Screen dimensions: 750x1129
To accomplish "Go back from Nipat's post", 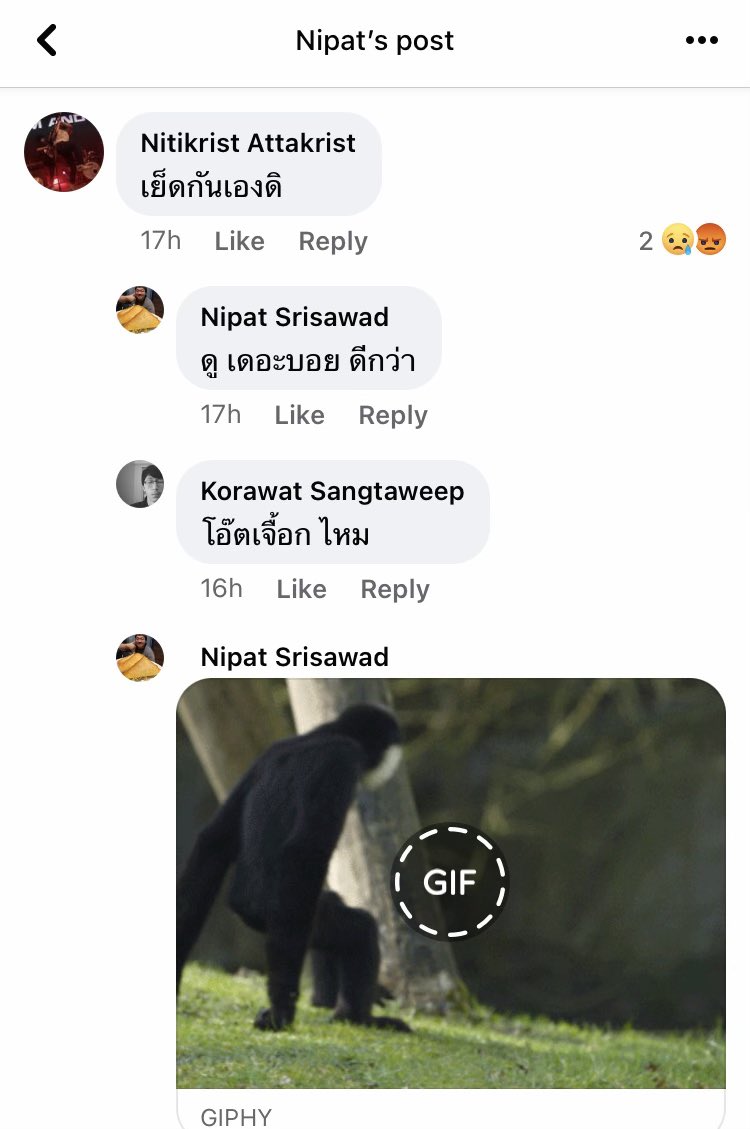I will [x=47, y=41].
